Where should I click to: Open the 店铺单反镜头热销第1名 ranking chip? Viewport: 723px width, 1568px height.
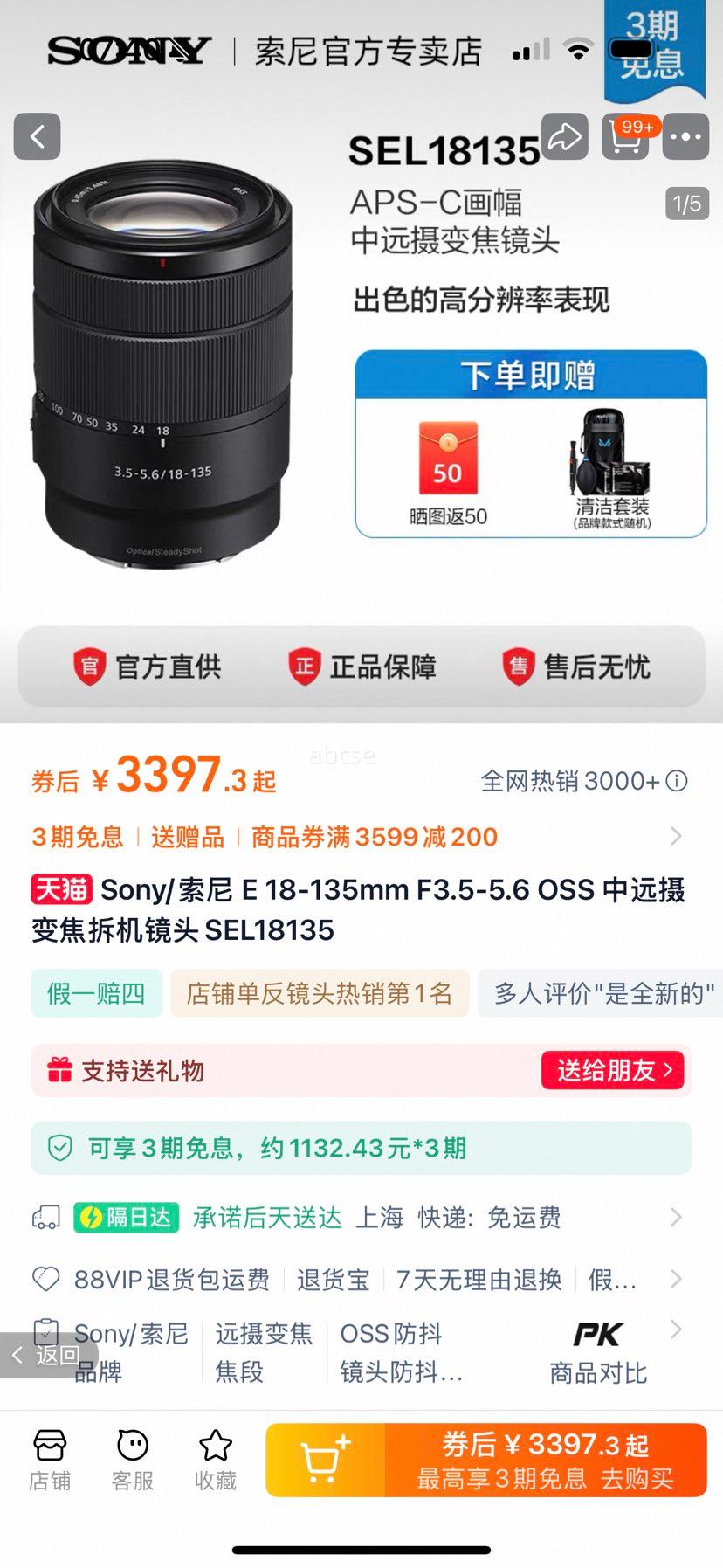click(x=320, y=993)
